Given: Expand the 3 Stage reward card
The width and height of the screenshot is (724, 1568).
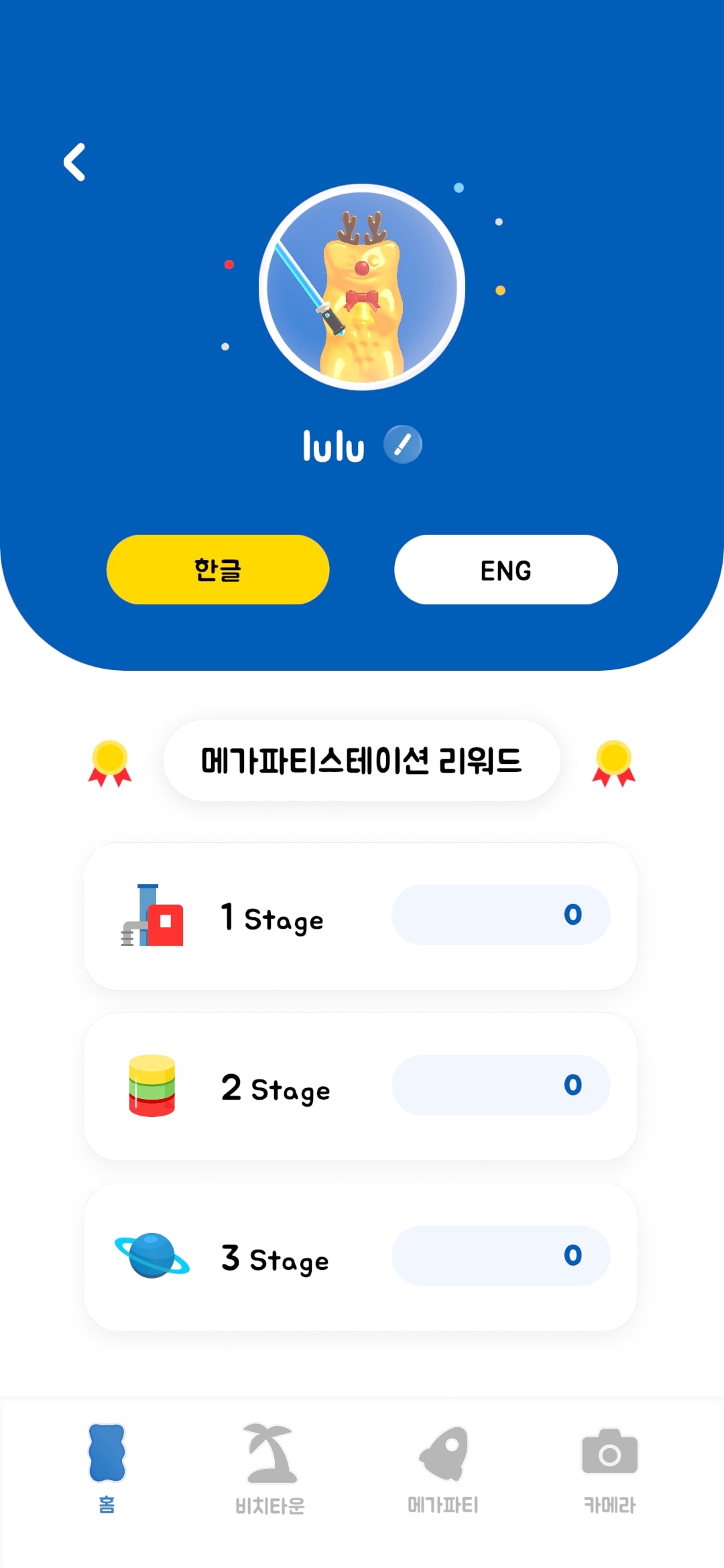Looking at the screenshot, I should coord(362,1256).
